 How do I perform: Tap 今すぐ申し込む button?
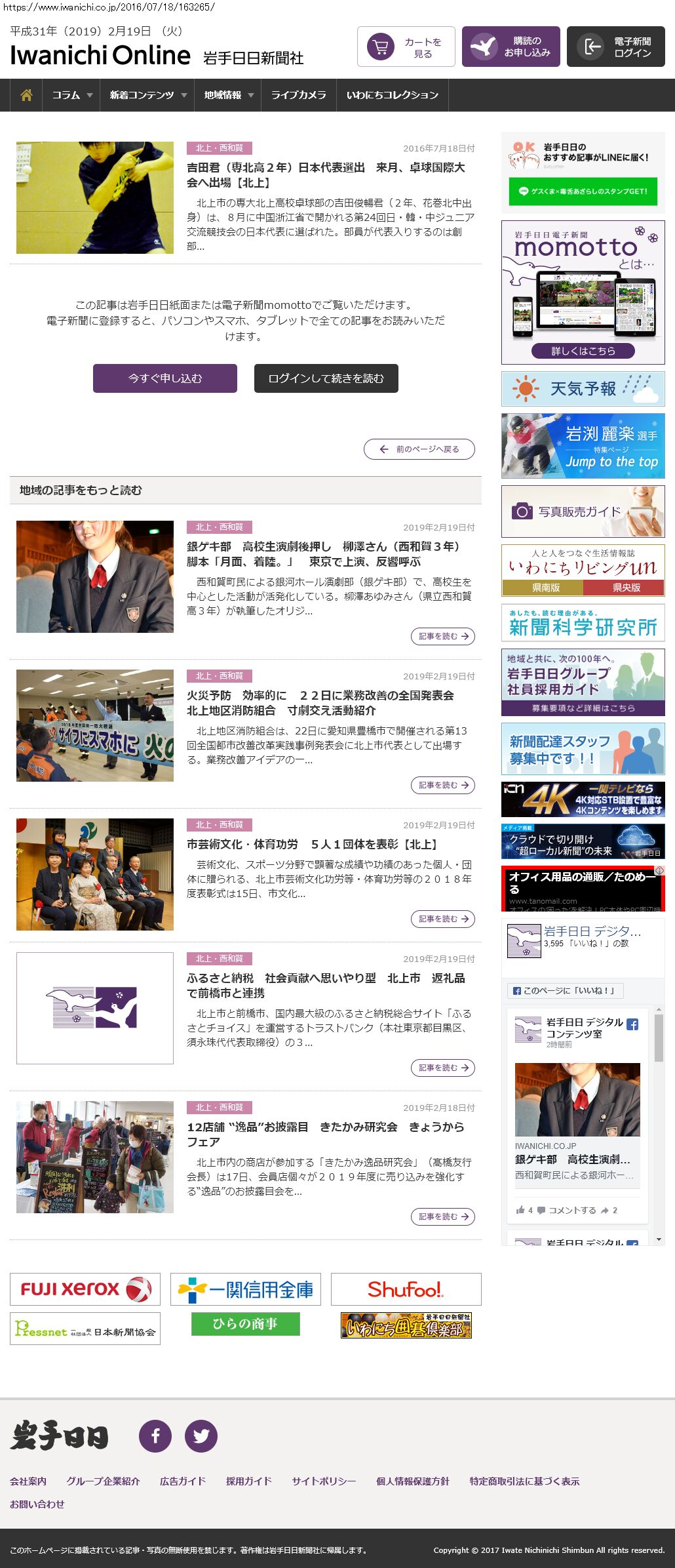click(165, 378)
